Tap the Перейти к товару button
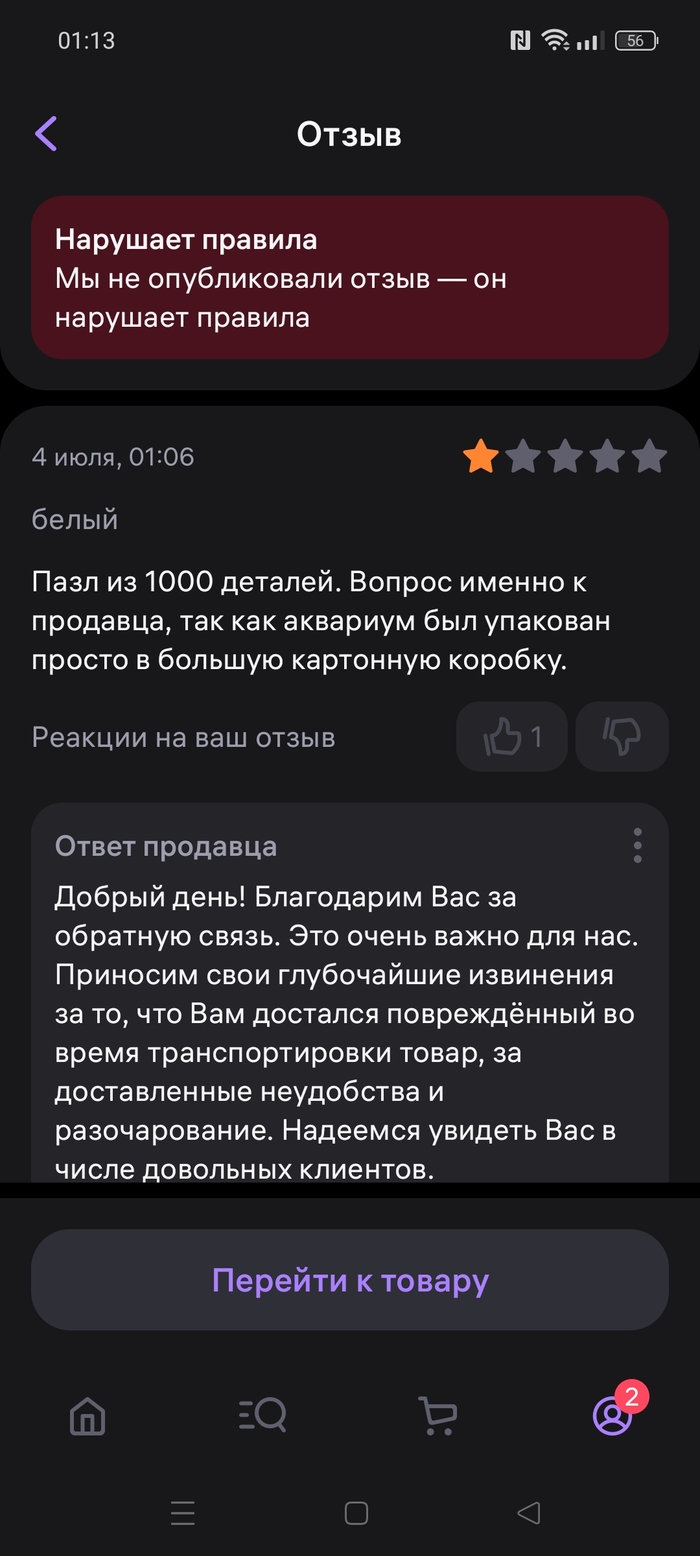This screenshot has width=700, height=1556. pos(350,1280)
